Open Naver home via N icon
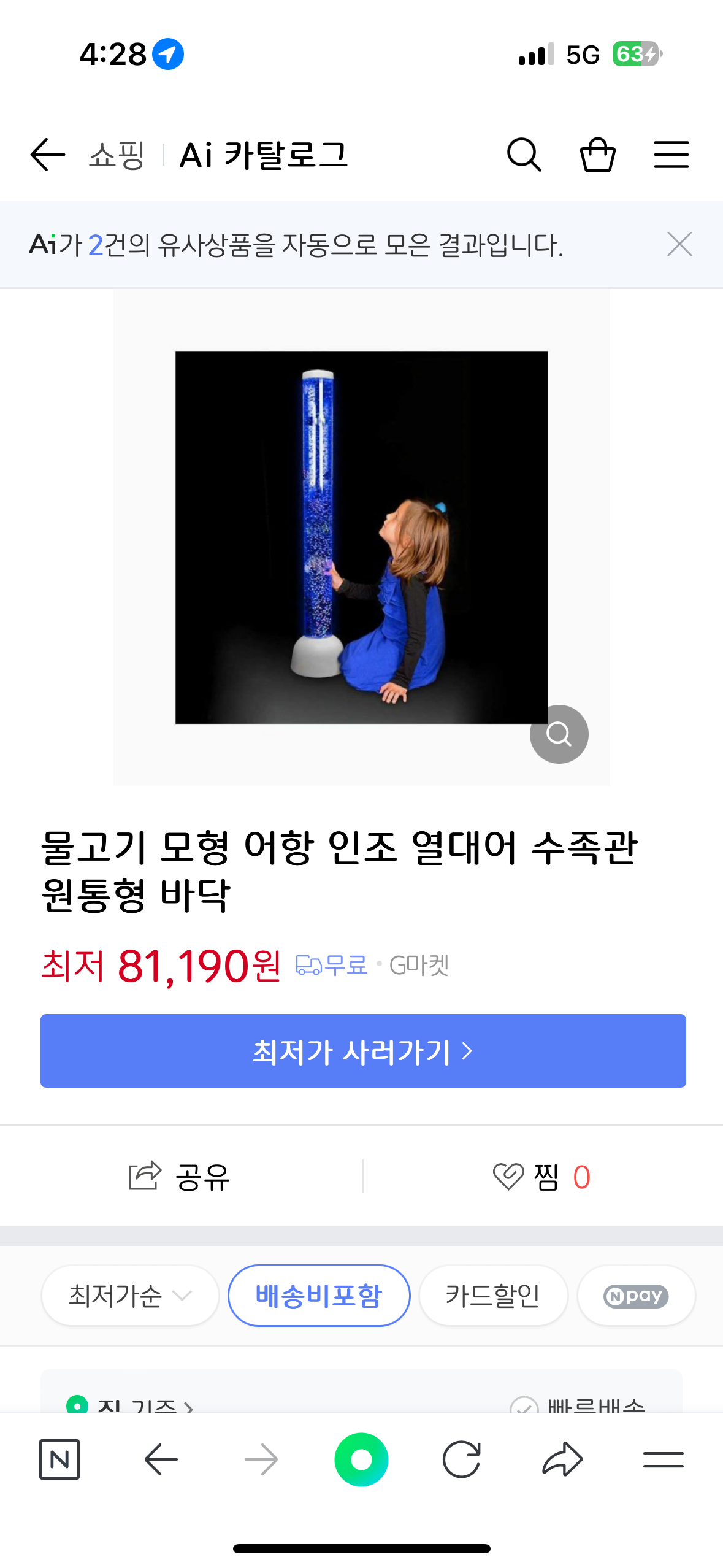This screenshot has height=1568, width=723. tap(59, 1459)
